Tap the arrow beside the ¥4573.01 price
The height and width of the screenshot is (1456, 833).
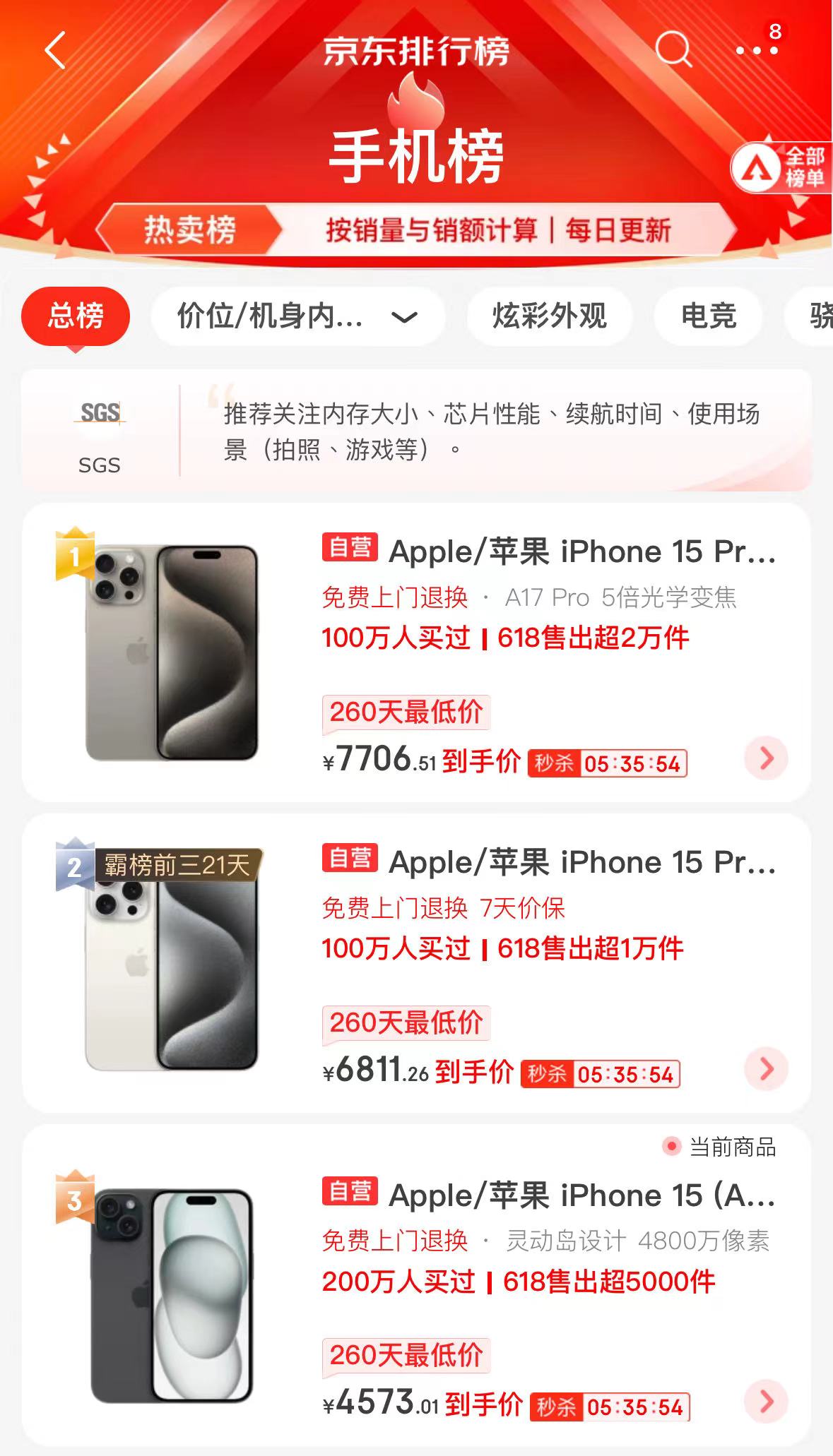766,1402
